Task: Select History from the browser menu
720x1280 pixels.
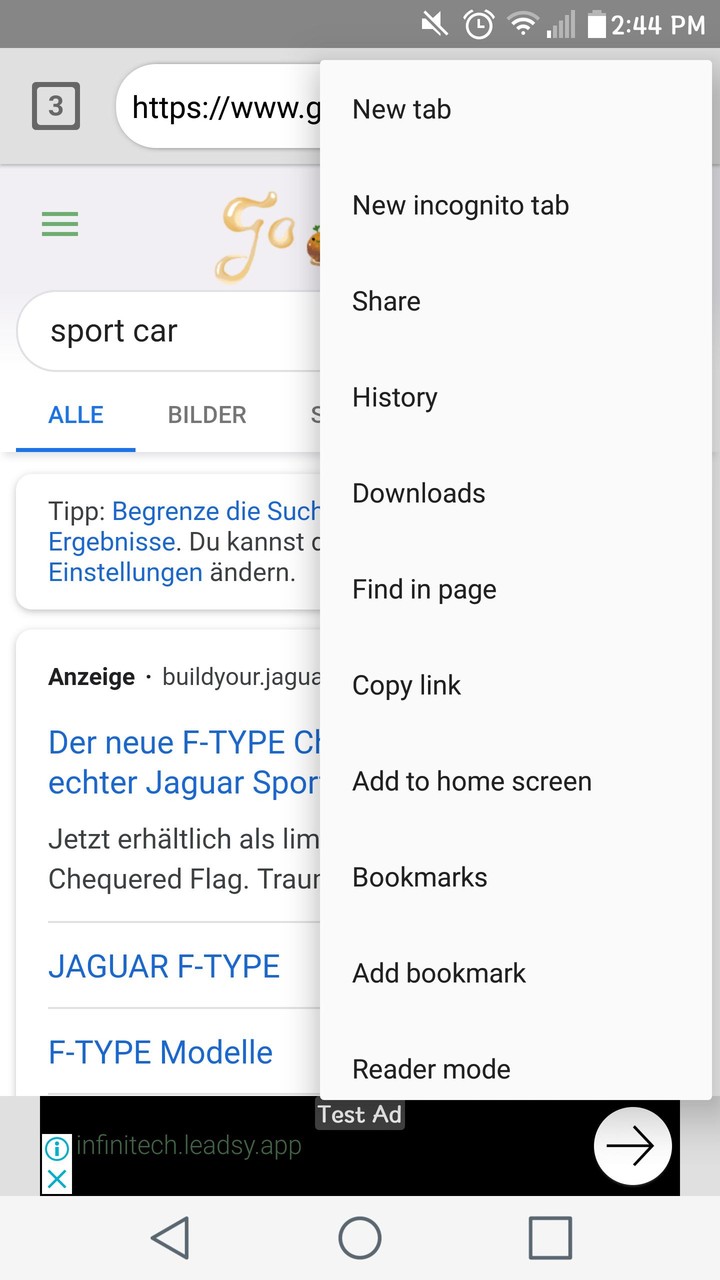Action: (x=394, y=397)
